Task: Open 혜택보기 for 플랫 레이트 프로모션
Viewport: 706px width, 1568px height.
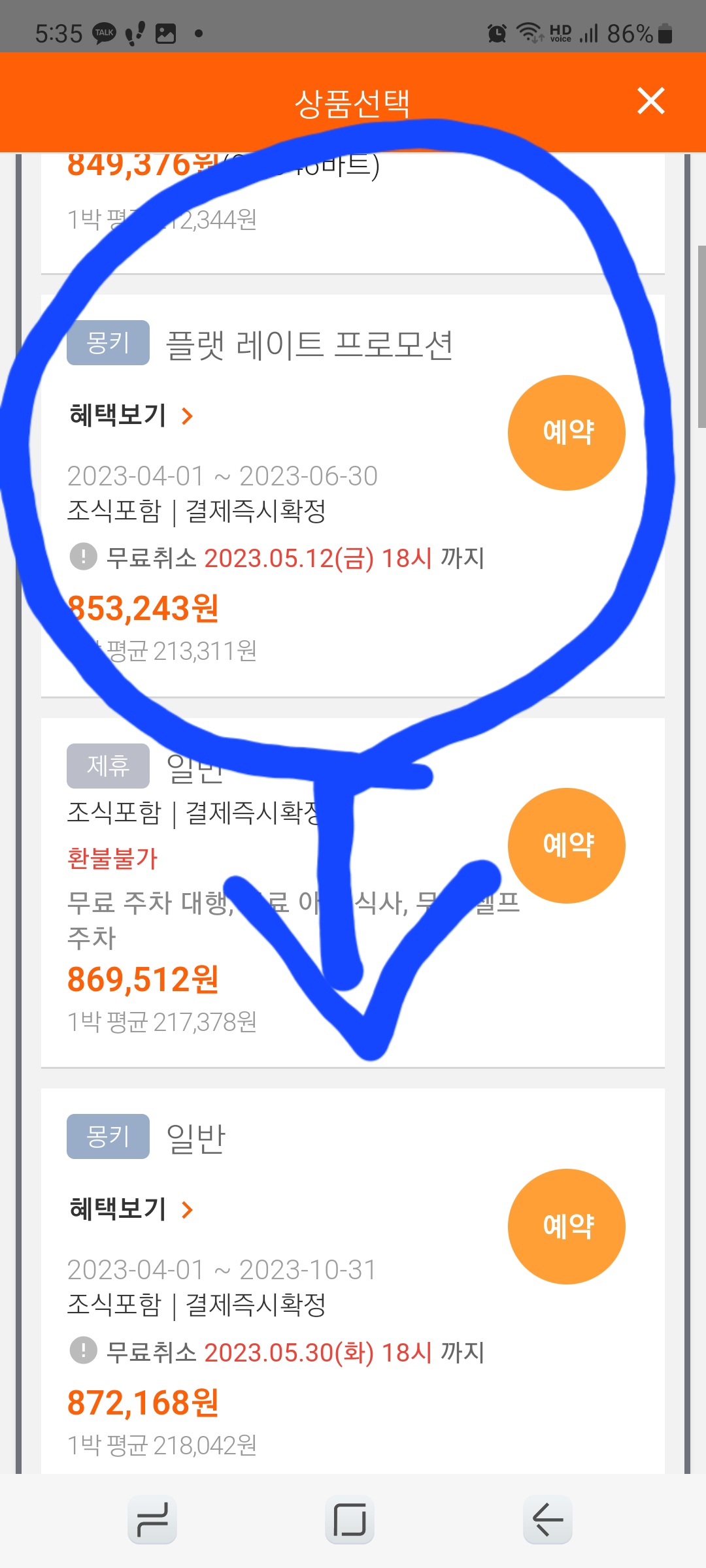Action: click(131, 416)
